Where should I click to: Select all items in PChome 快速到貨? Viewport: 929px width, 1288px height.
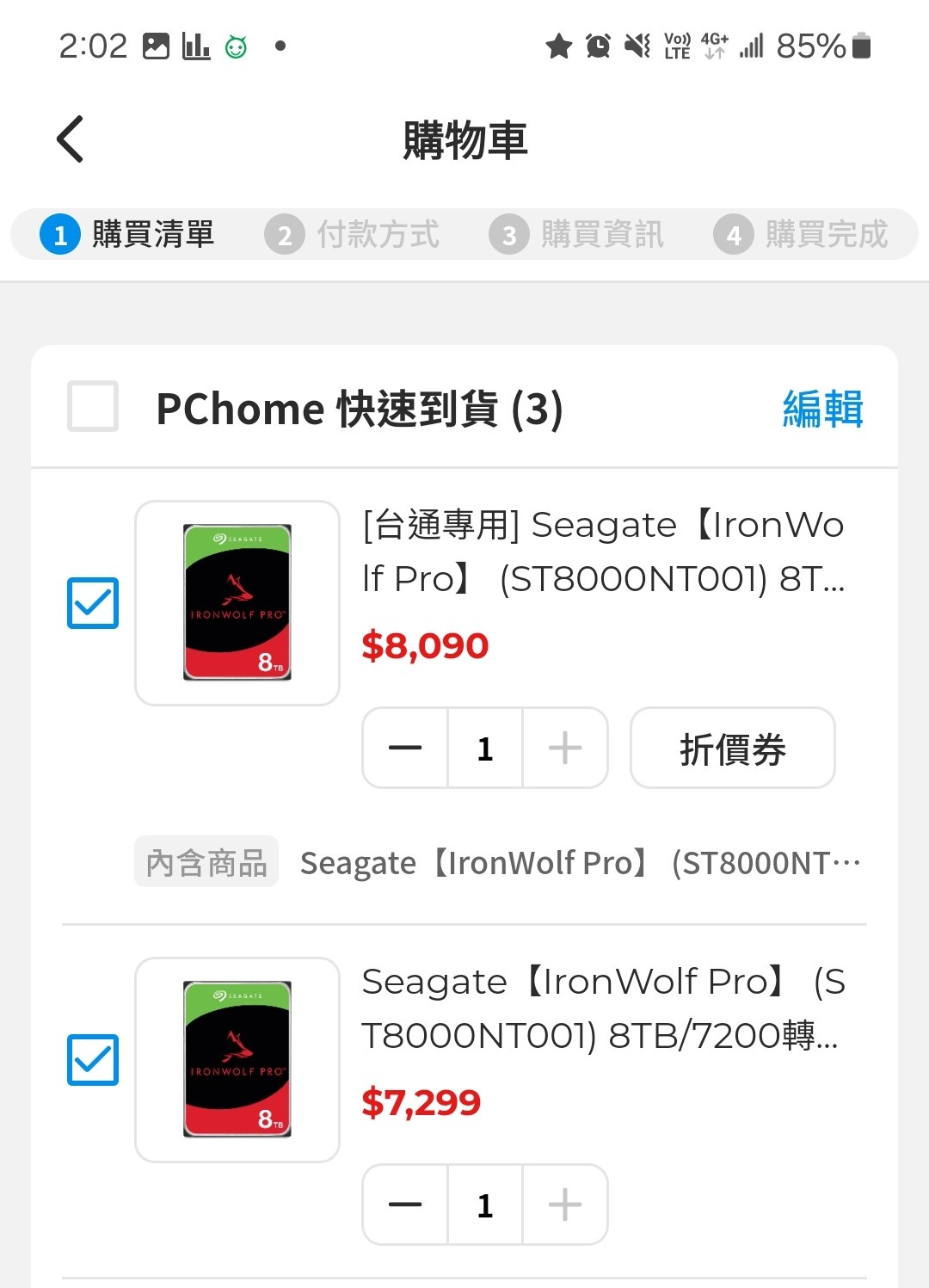pos(93,406)
